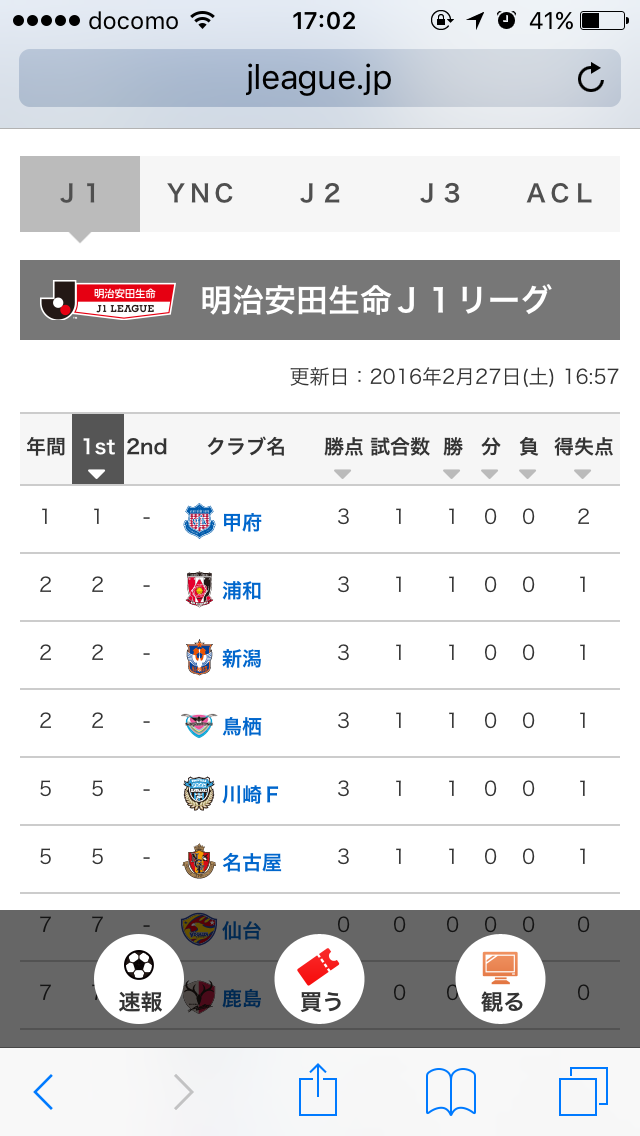The width and height of the screenshot is (640, 1136).
Task: Open Safari's share sheet
Action: click(319, 1089)
